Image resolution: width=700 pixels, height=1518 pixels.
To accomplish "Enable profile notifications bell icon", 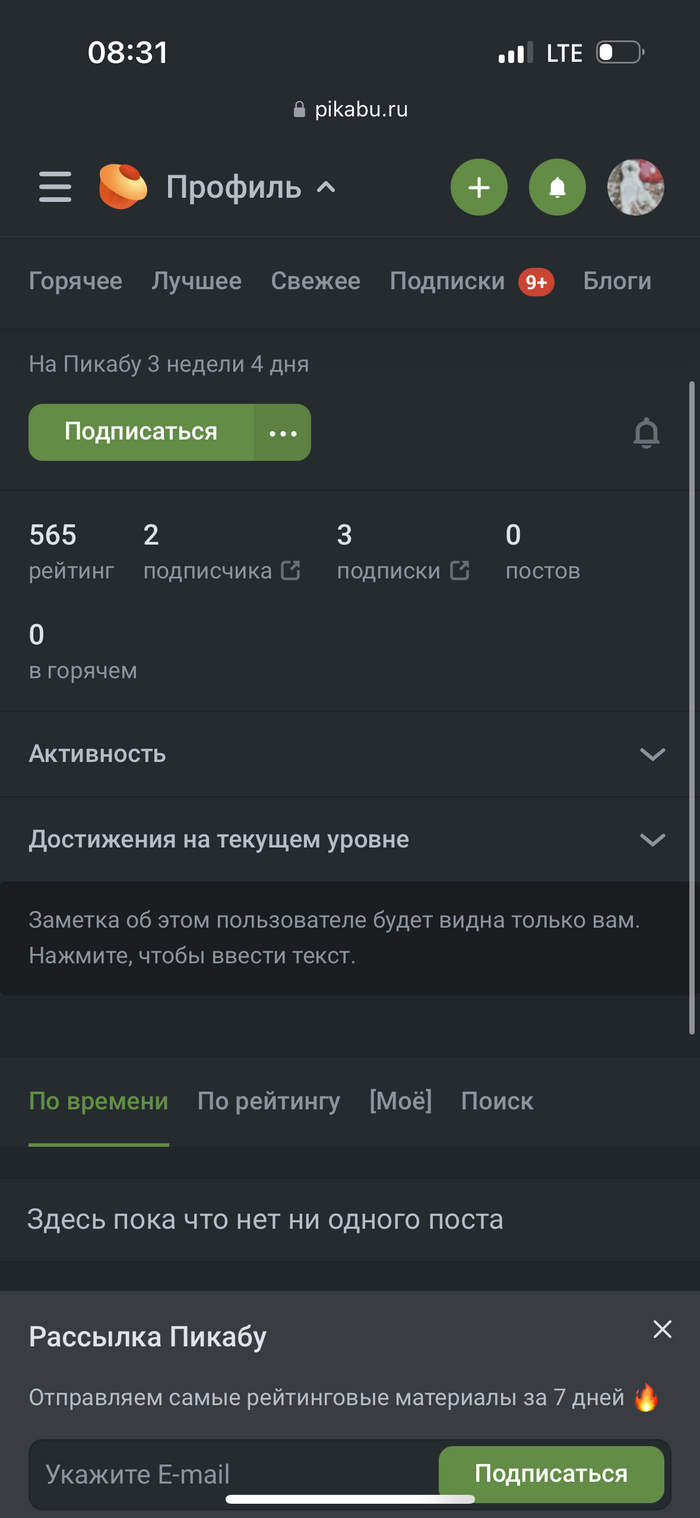I will pos(647,433).
